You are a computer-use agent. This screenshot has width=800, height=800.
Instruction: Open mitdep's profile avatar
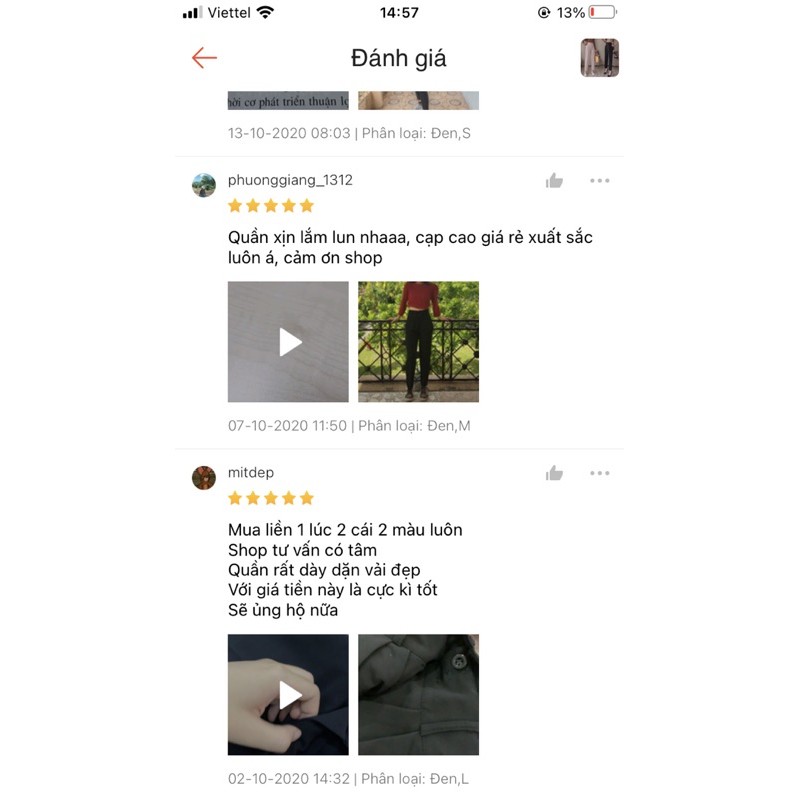pyautogui.click(x=204, y=477)
